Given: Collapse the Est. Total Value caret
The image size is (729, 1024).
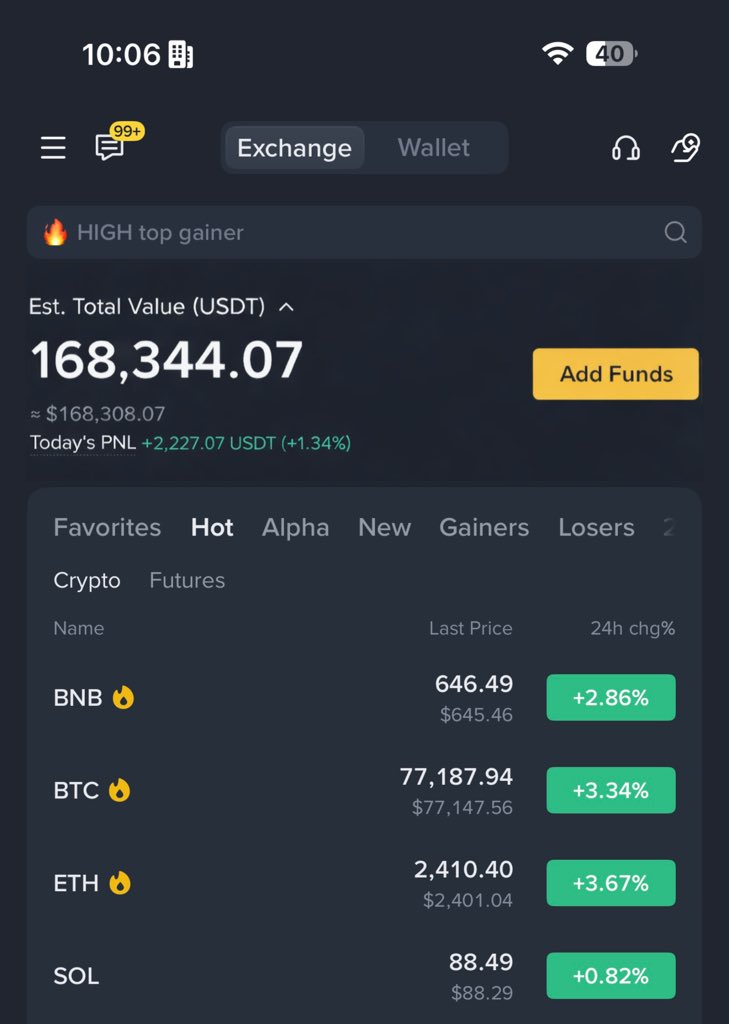Looking at the screenshot, I should (x=286, y=307).
